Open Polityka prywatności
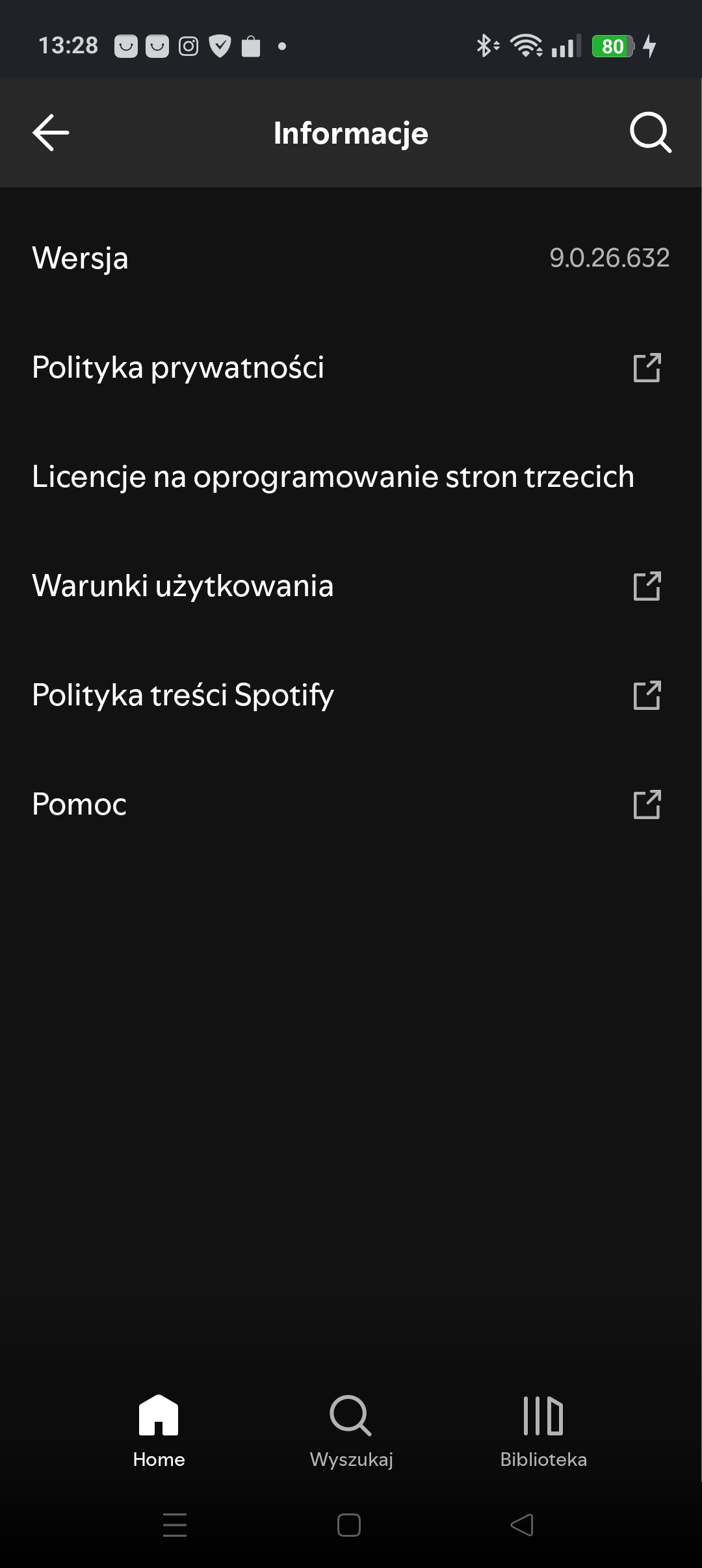 (351, 367)
